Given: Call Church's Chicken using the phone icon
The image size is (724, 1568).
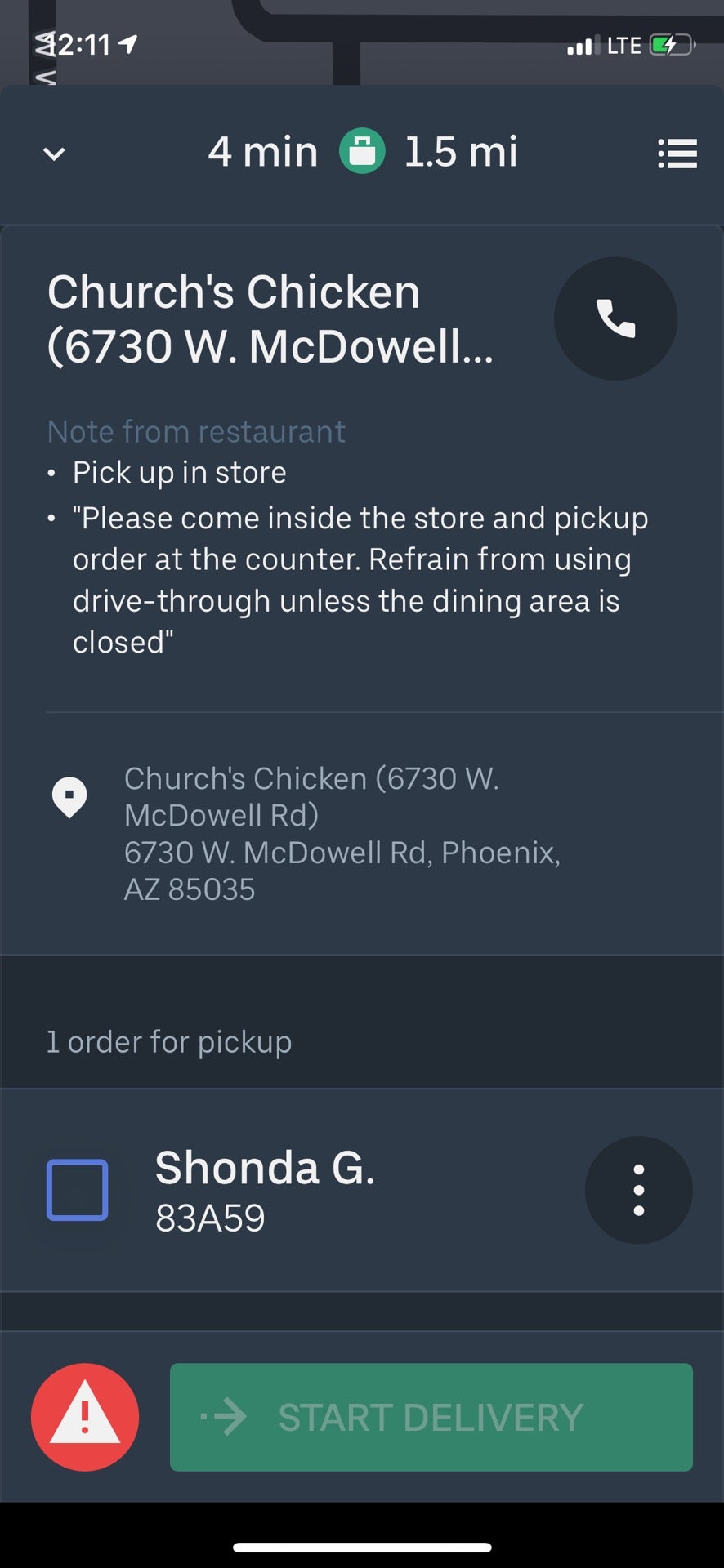Looking at the screenshot, I should click(615, 318).
